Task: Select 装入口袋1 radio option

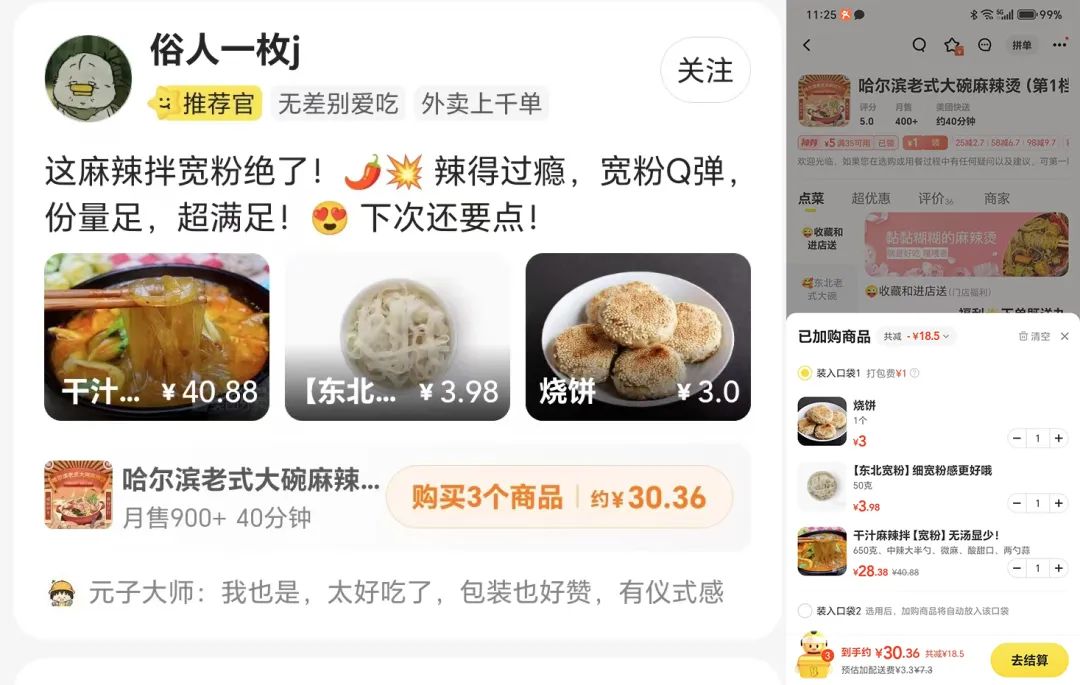Action: click(805, 373)
